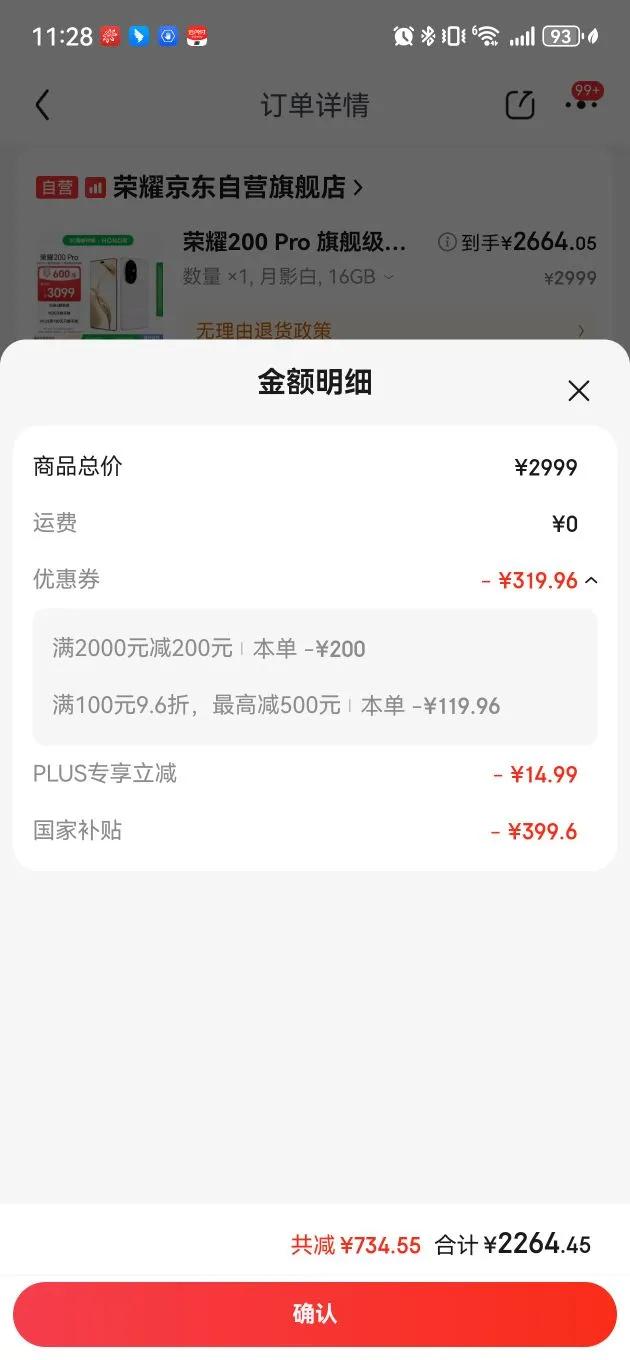This screenshot has height=1360, width=630.
Task: Open the more options menu
Action: (x=581, y=105)
